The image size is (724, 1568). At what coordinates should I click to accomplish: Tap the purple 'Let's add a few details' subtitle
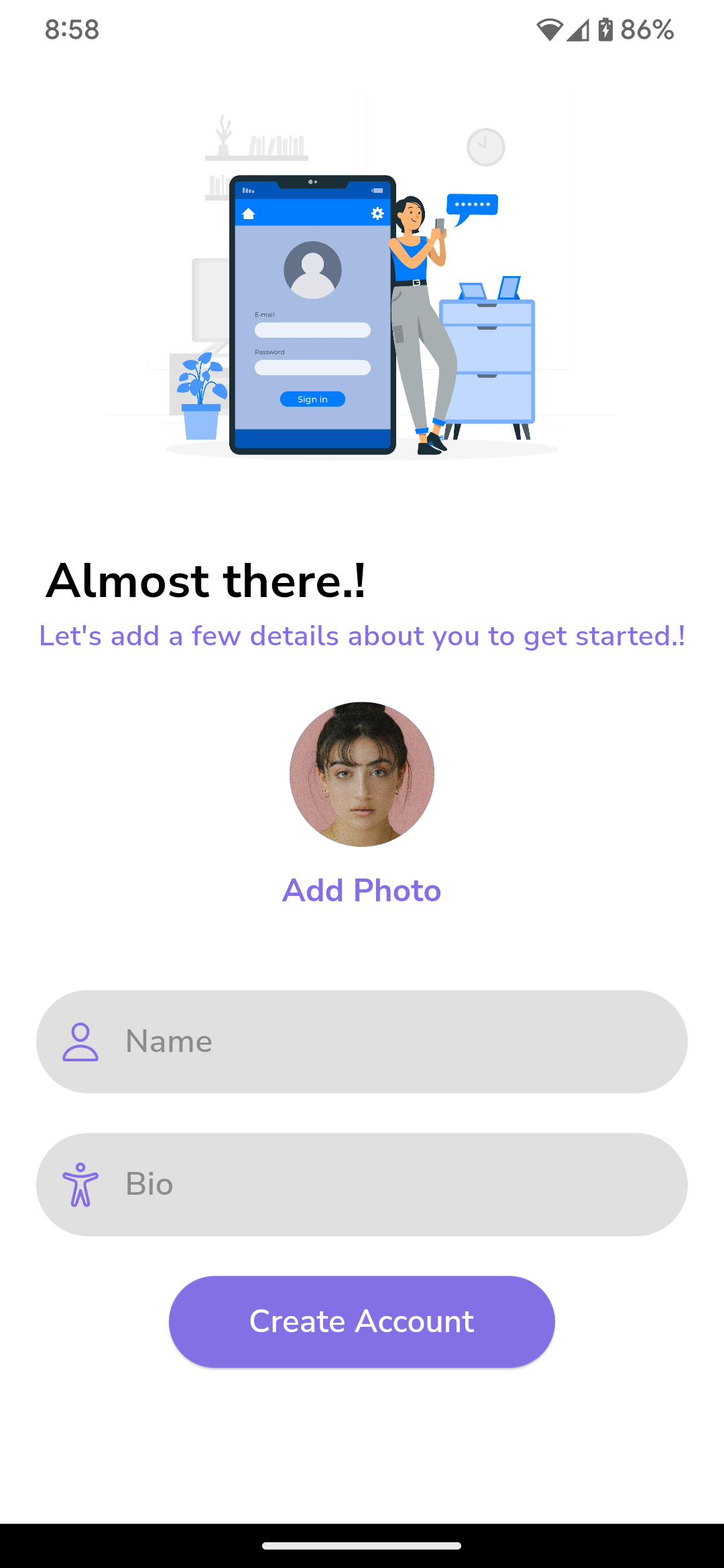click(x=361, y=636)
